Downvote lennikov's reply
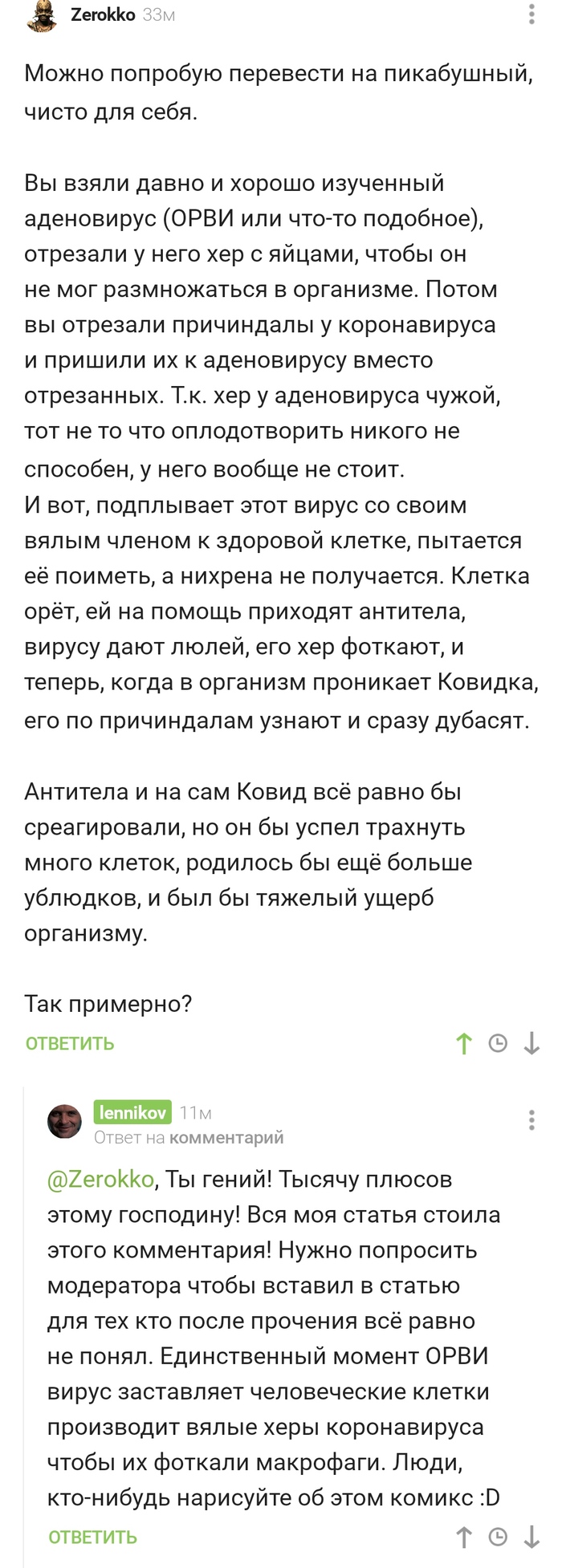Screen dimensions: 562x1568 click(x=531, y=1537)
